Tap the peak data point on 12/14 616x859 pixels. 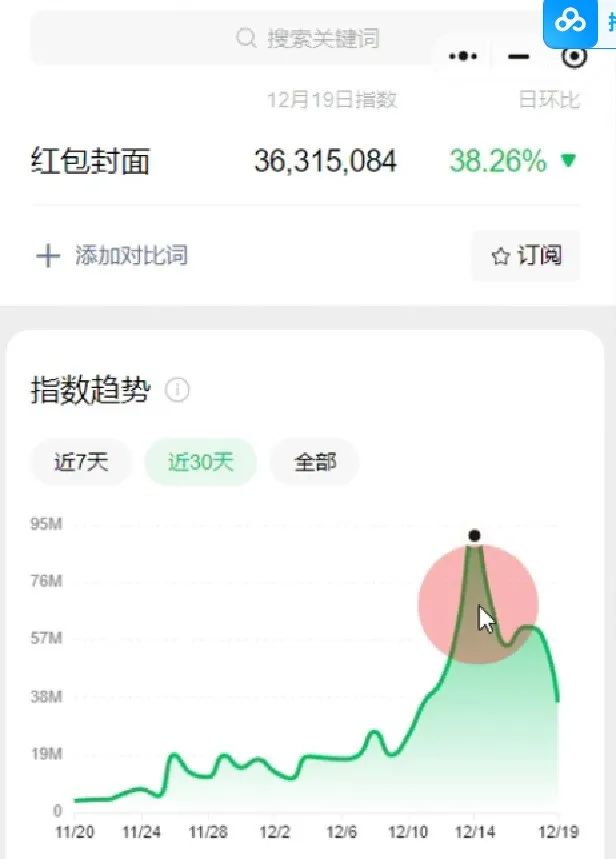(x=474, y=536)
